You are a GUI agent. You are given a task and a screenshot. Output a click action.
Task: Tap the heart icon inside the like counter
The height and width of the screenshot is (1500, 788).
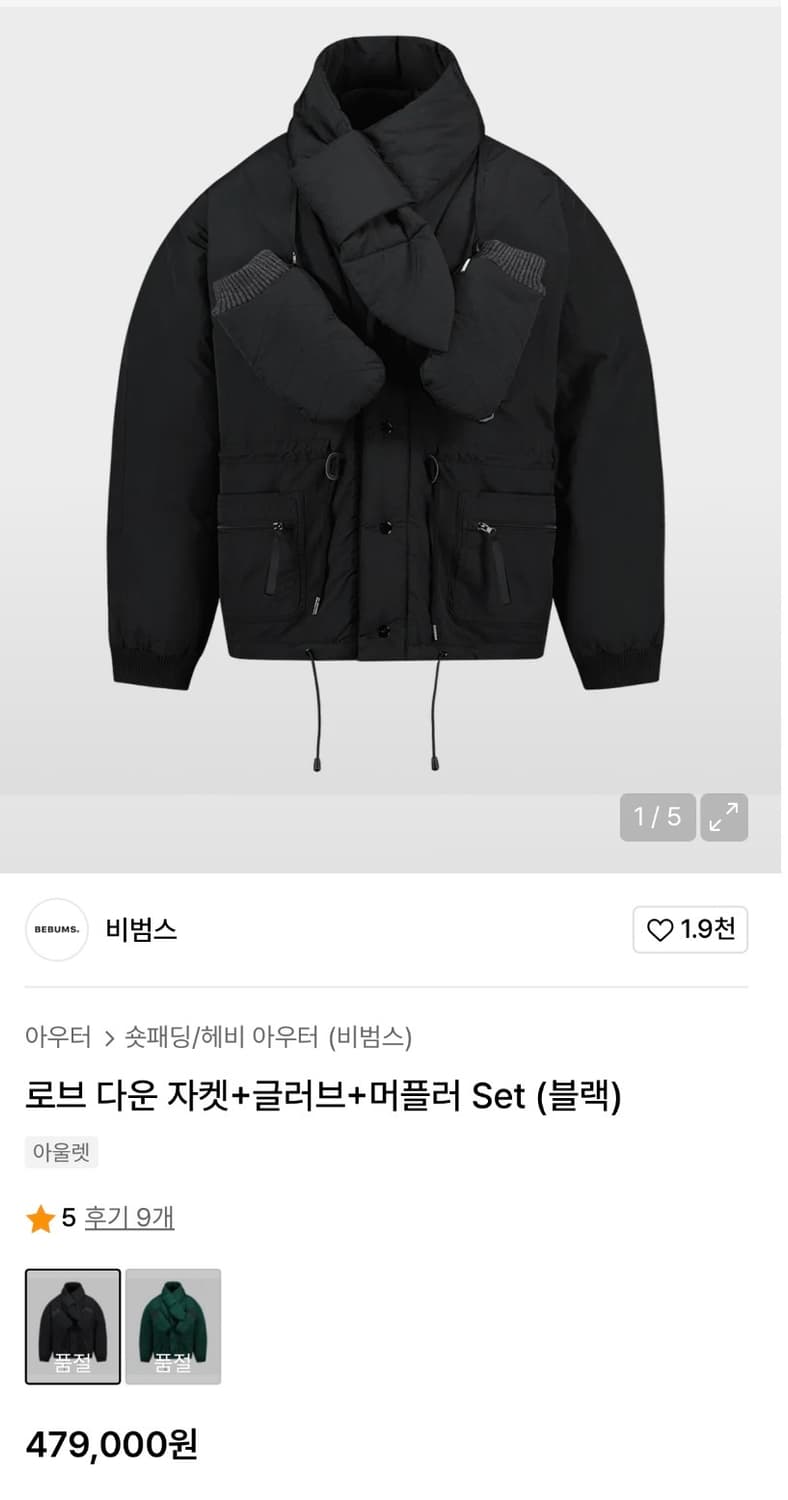(x=661, y=930)
